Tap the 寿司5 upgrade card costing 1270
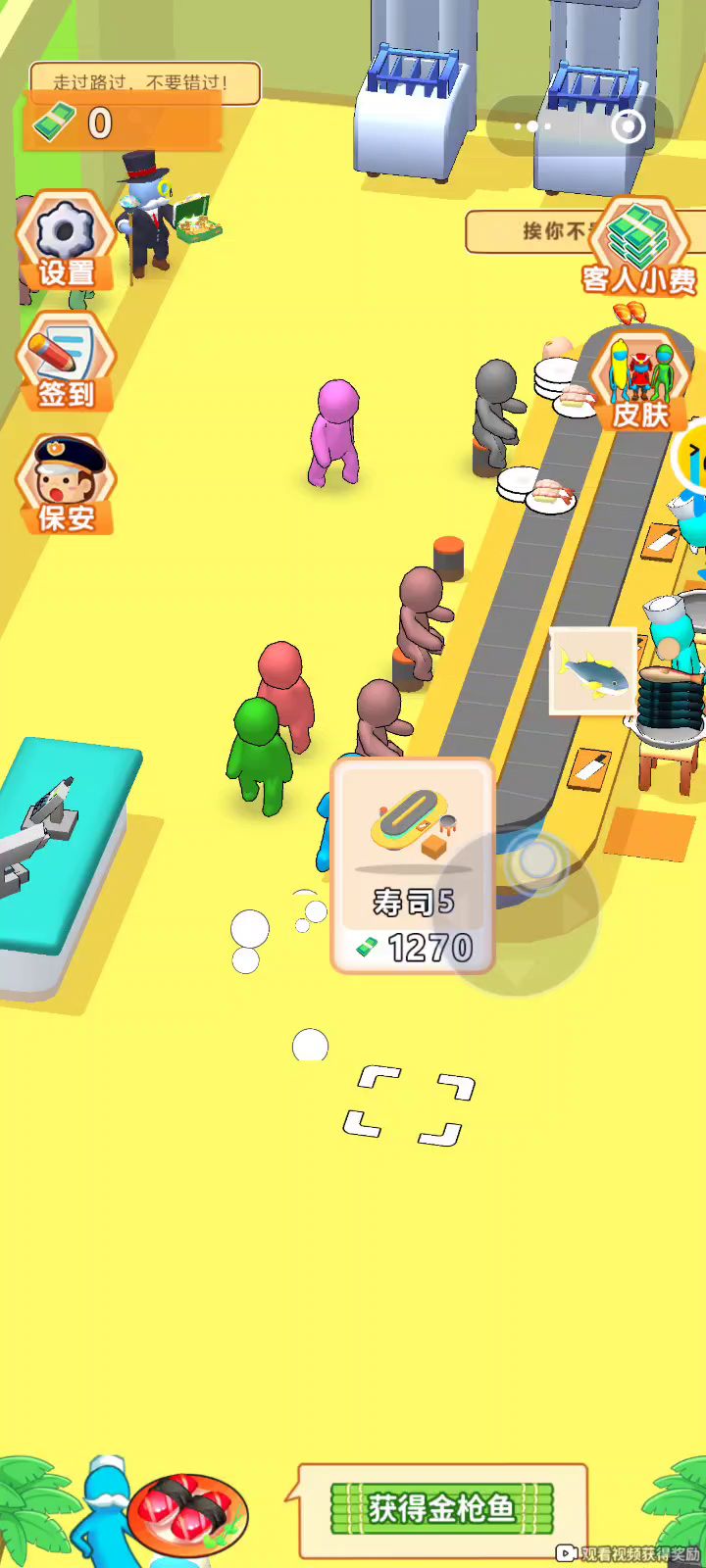 click(413, 866)
